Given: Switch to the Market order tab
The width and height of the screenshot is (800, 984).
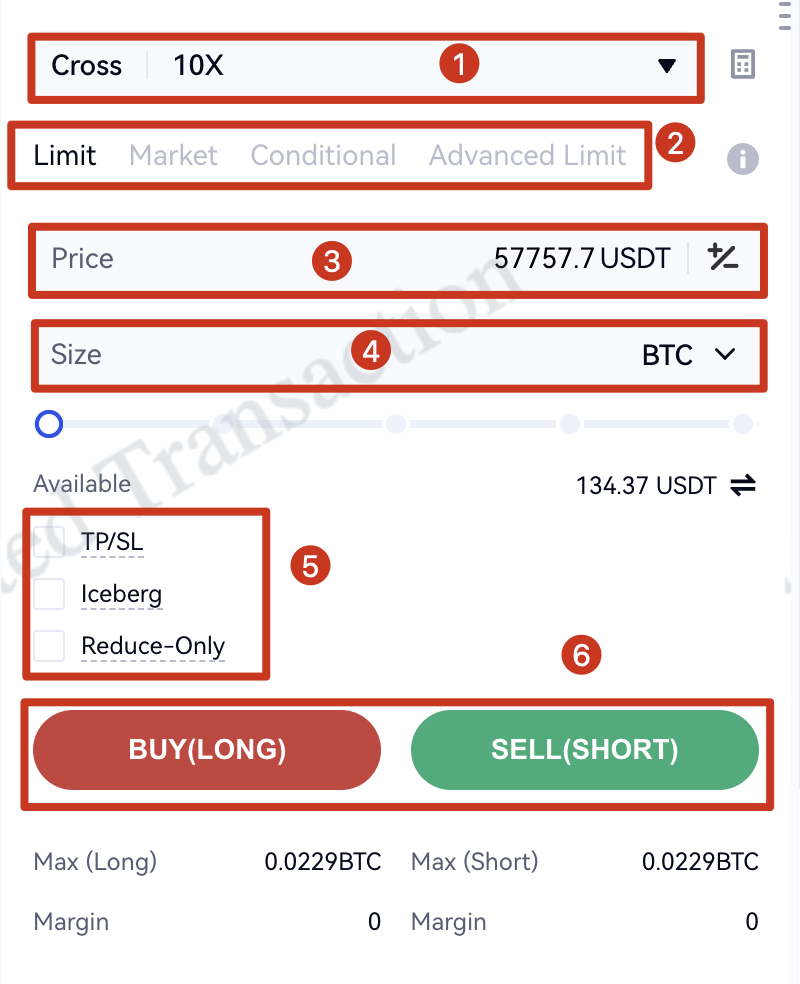Looking at the screenshot, I should click(x=173, y=156).
